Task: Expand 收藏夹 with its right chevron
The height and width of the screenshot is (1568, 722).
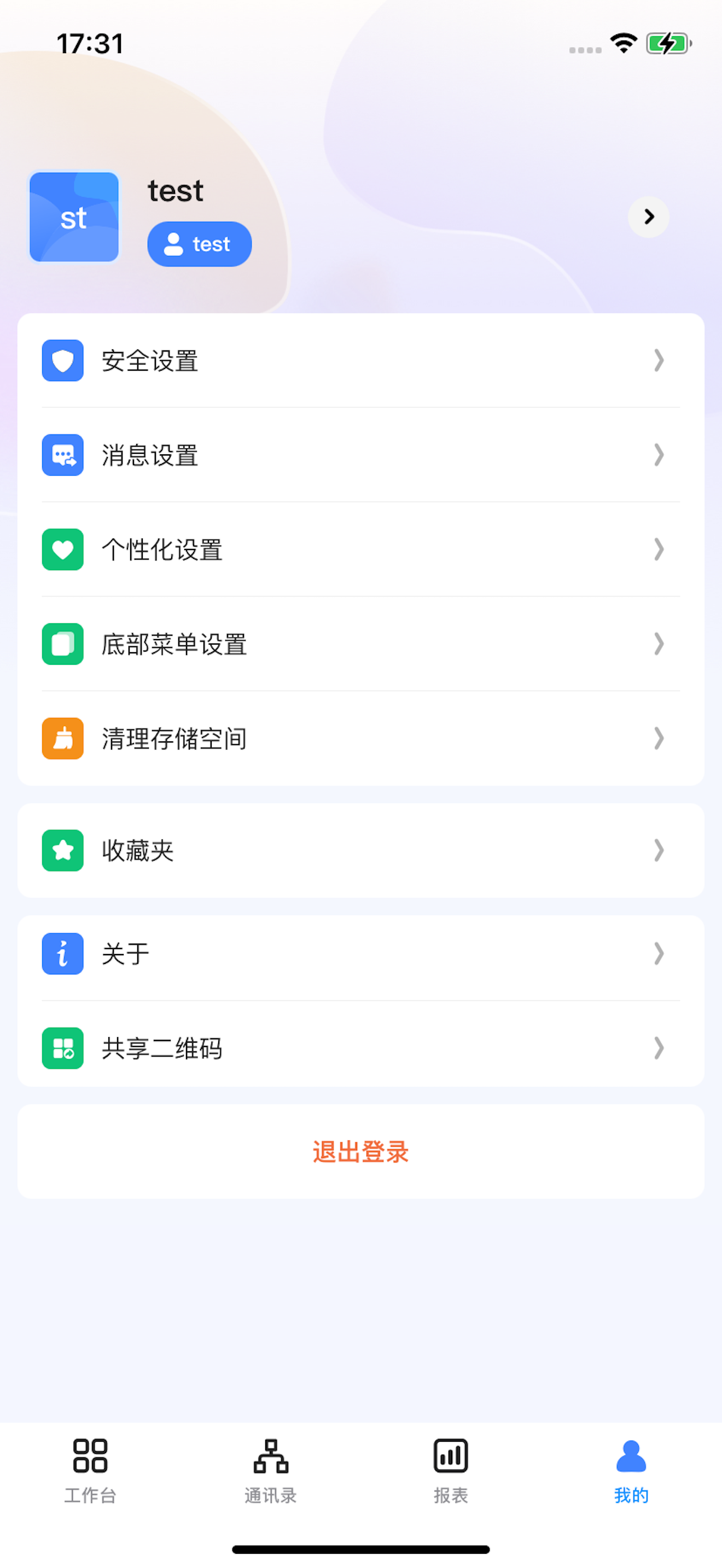Action: (x=660, y=850)
